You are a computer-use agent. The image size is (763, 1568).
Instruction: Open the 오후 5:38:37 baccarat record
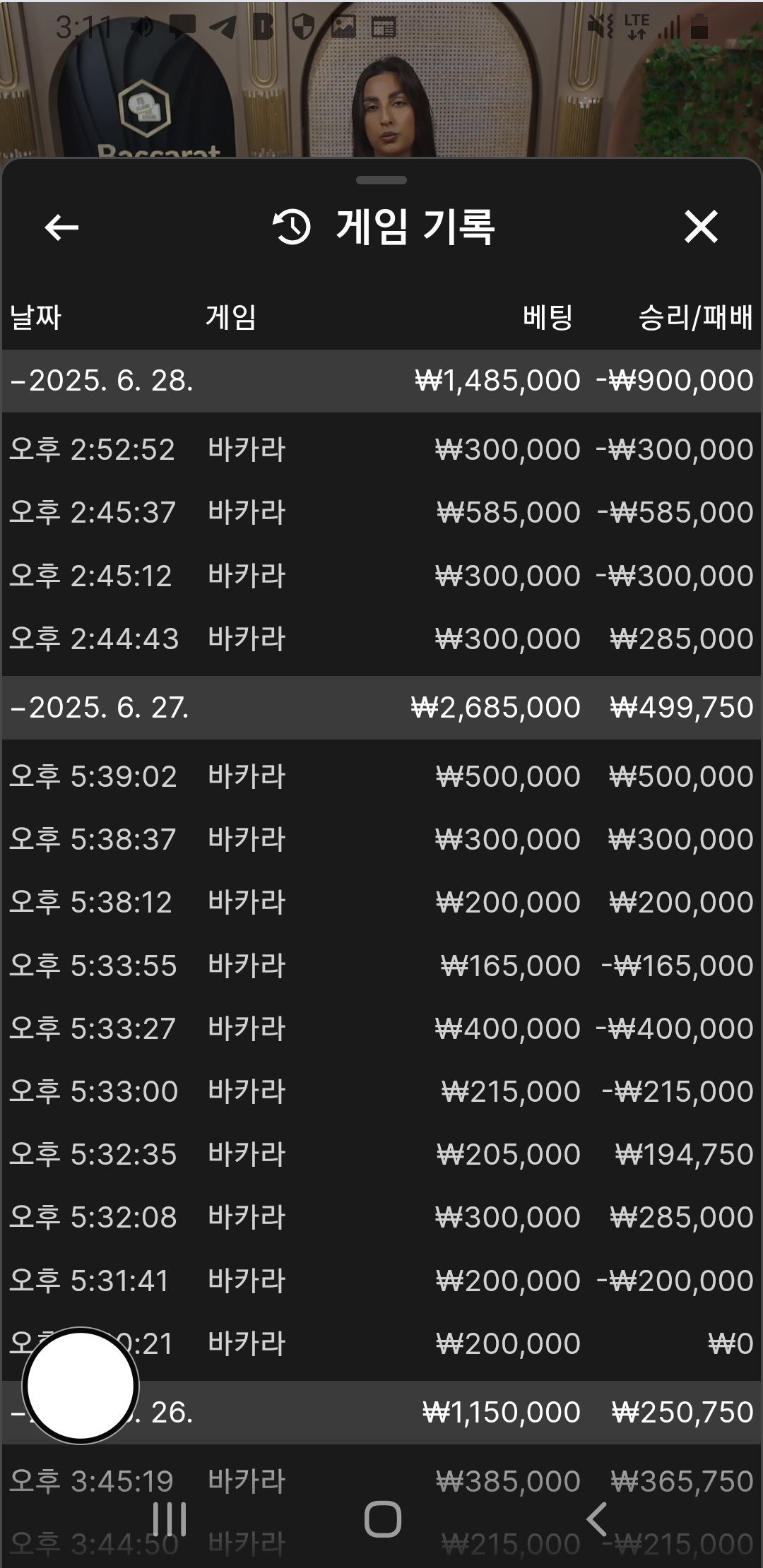(x=381, y=839)
